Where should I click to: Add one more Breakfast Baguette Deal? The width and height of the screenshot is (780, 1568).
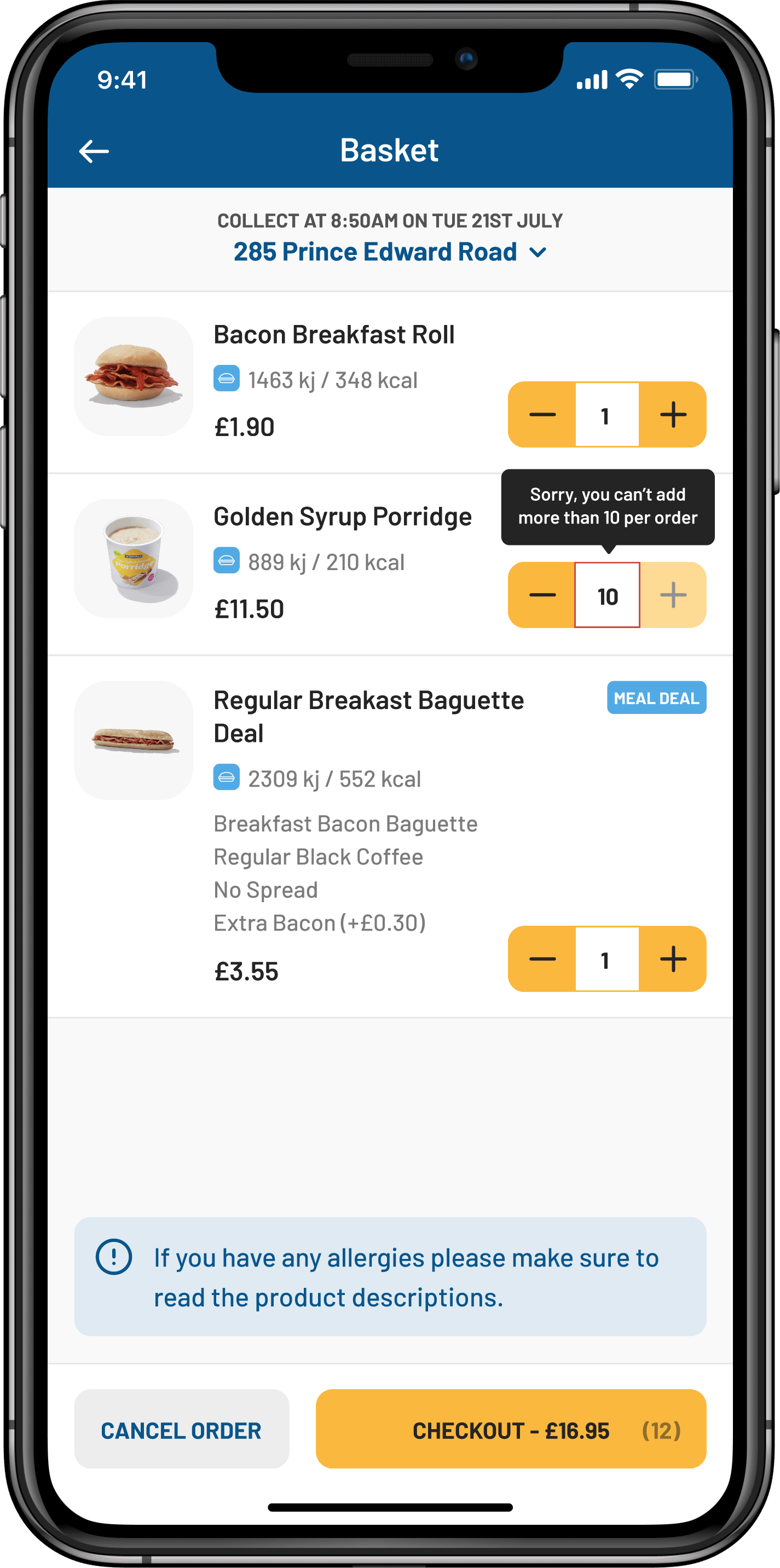(x=673, y=959)
